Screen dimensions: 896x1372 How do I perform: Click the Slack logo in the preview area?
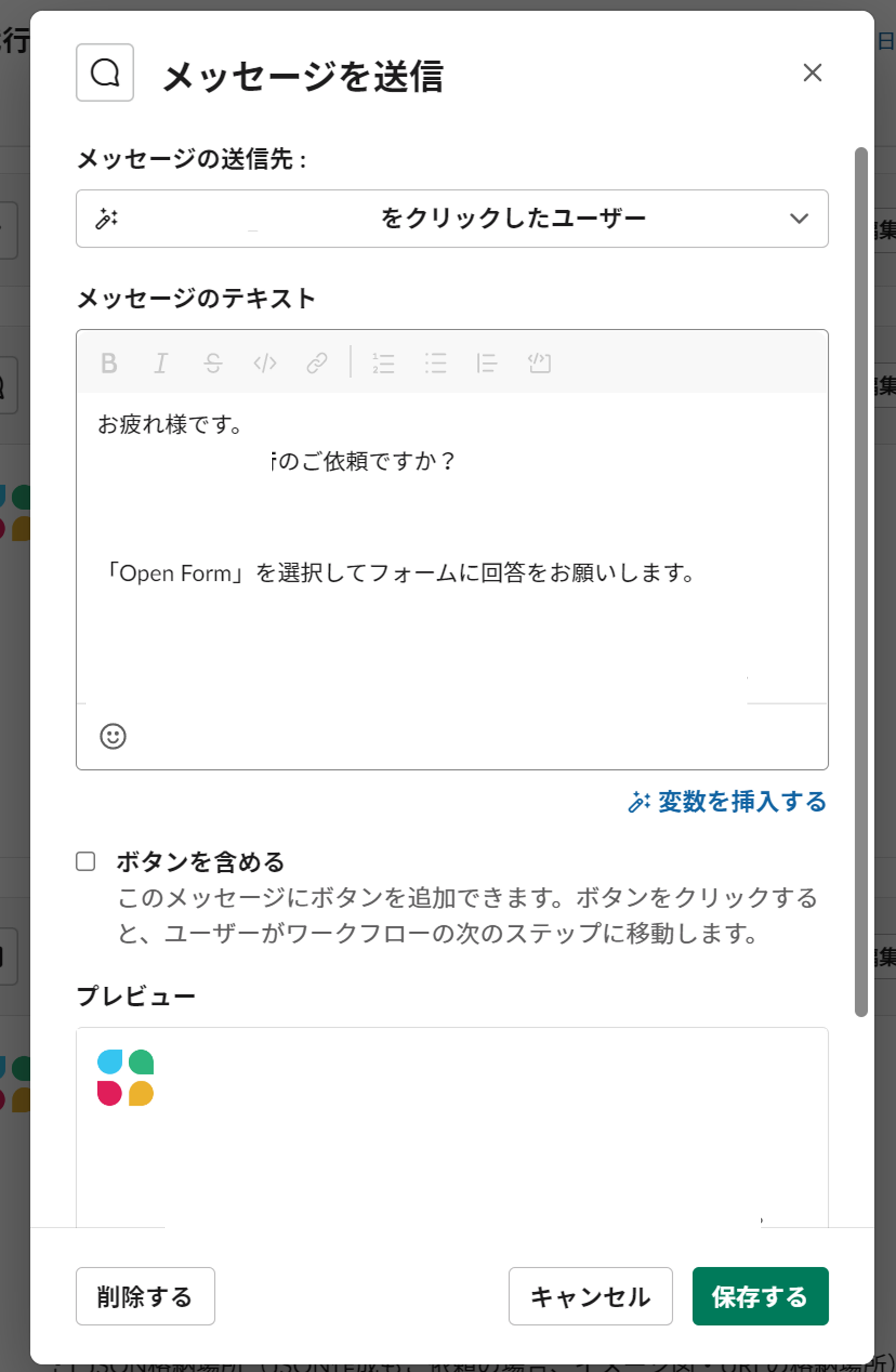126,1078
